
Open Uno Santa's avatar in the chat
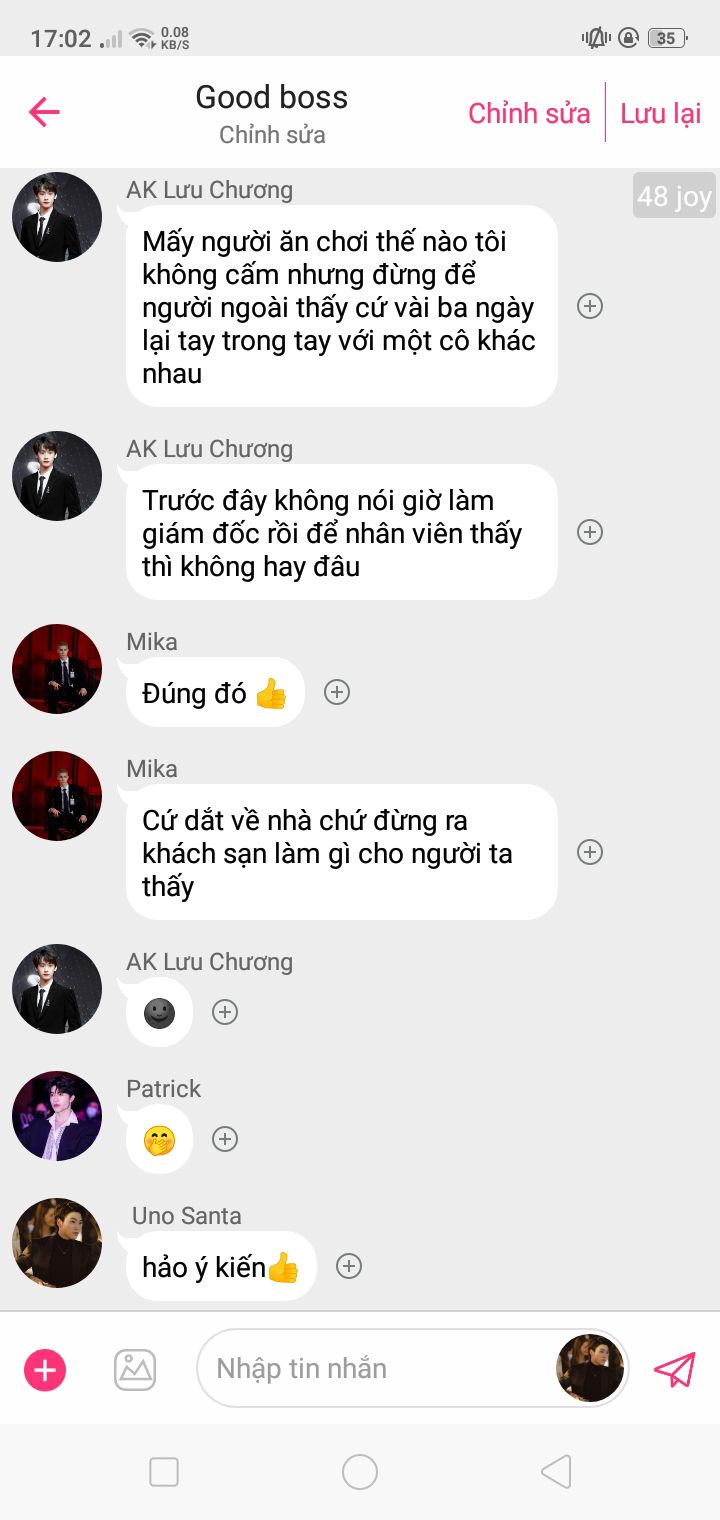(x=57, y=1243)
